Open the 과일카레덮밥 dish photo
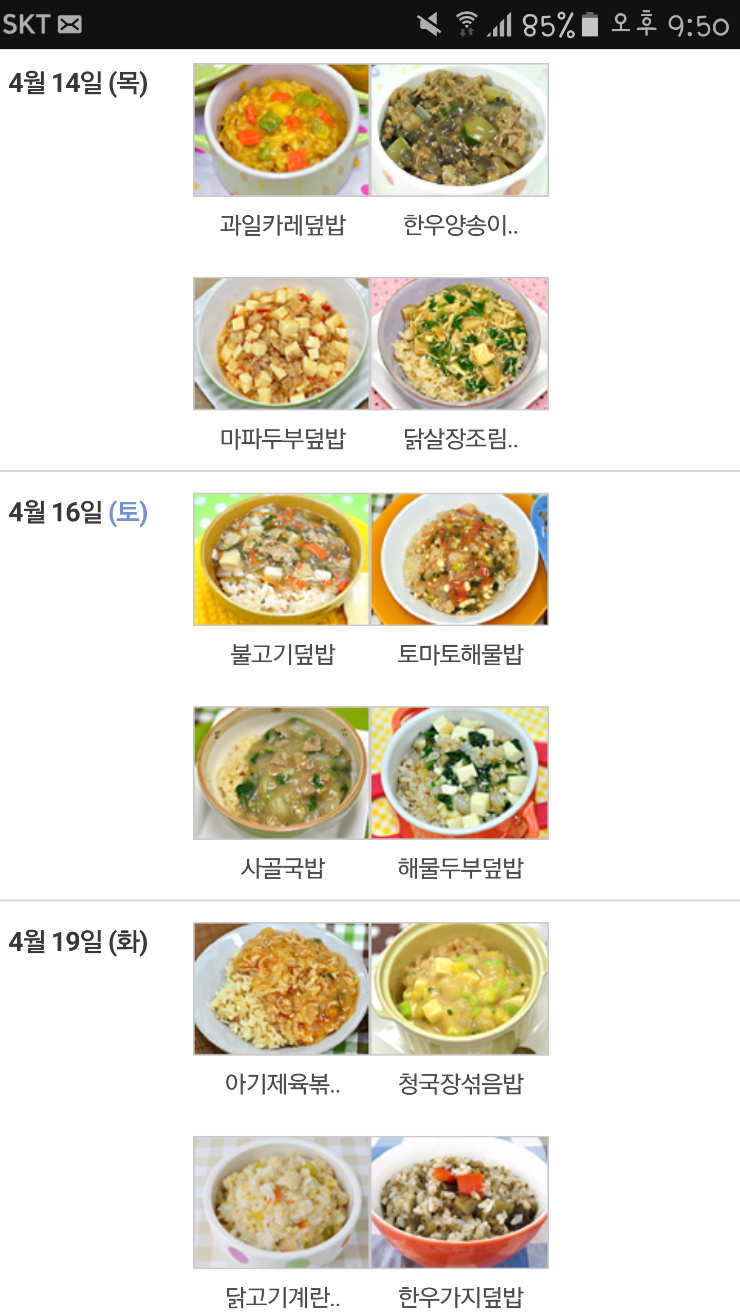Screen dimensions: 740x1315 pos(282,130)
